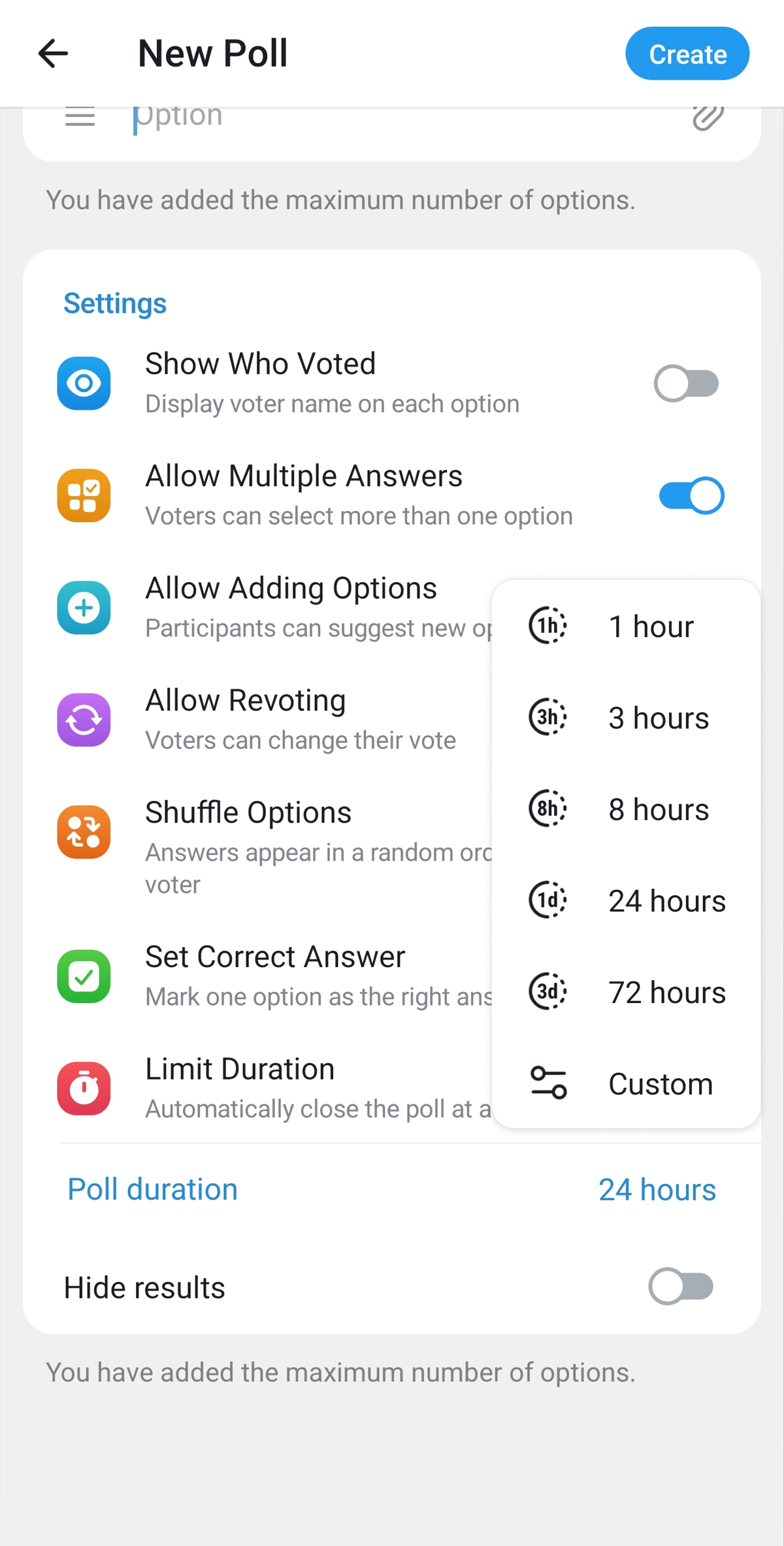
Task: Enable Show Who Voted
Action: 686,384
